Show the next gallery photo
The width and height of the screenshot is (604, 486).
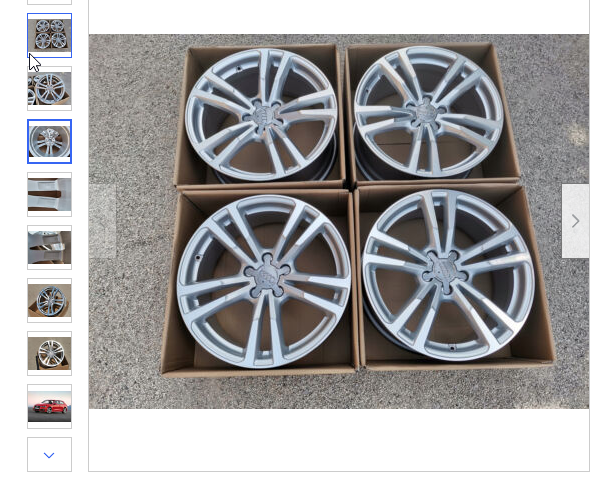pos(575,221)
